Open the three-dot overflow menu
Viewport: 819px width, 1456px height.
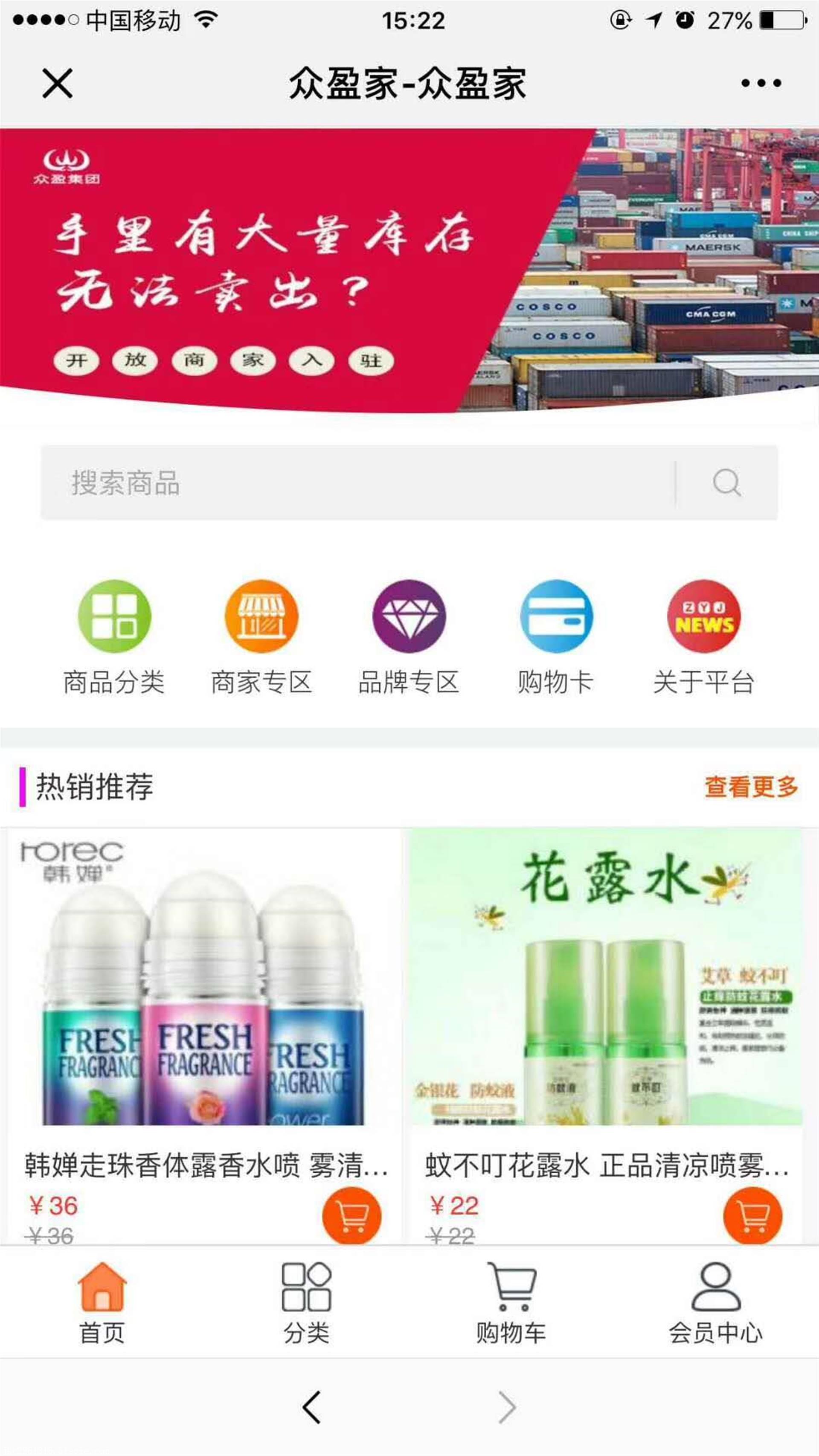point(761,84)
